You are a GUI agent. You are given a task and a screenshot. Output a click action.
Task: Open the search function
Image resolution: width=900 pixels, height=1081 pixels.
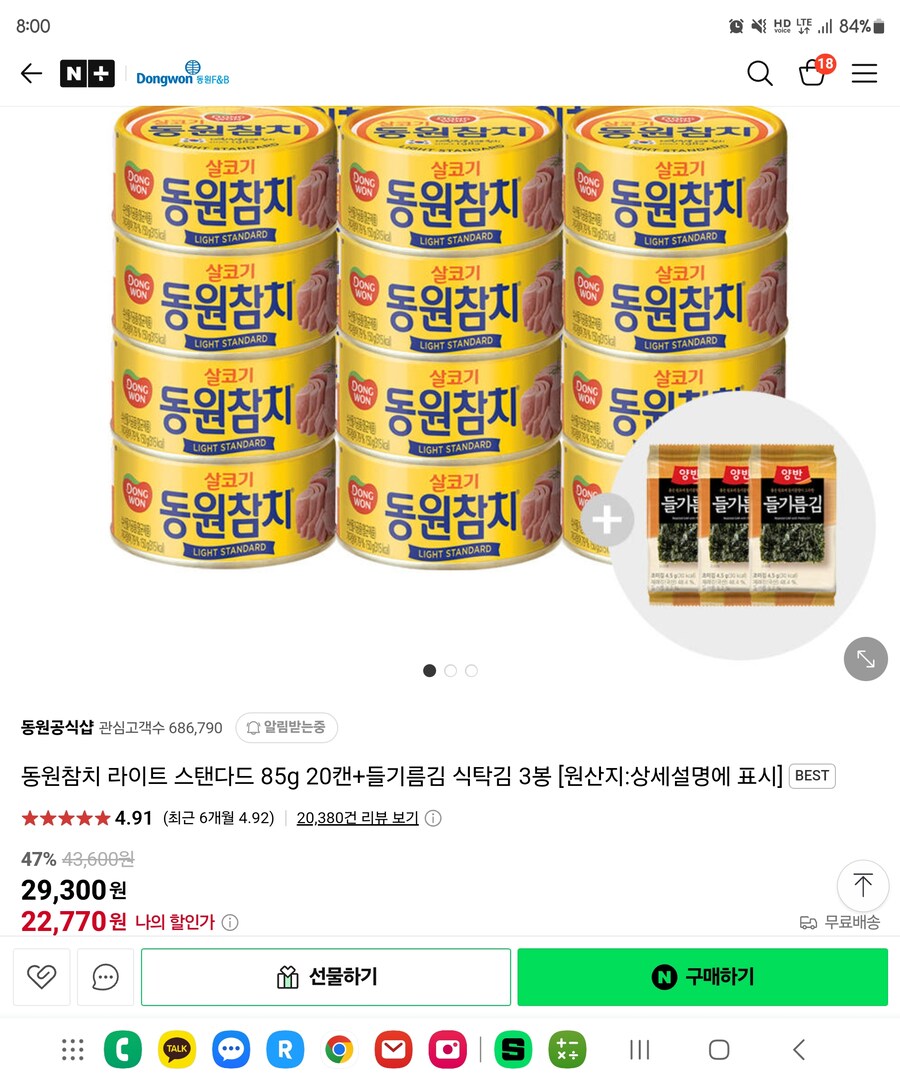pyautogui.click(x=759, y=73)
